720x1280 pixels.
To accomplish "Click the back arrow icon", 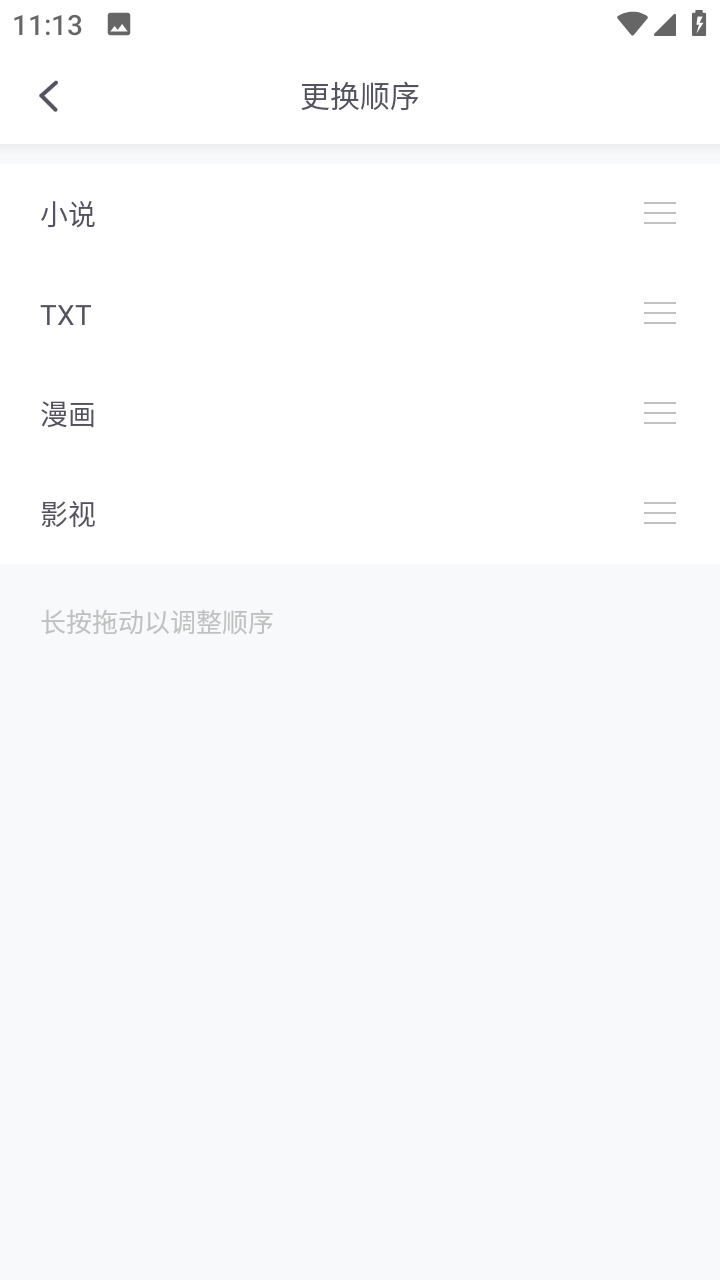I will (x=47, y=95).
